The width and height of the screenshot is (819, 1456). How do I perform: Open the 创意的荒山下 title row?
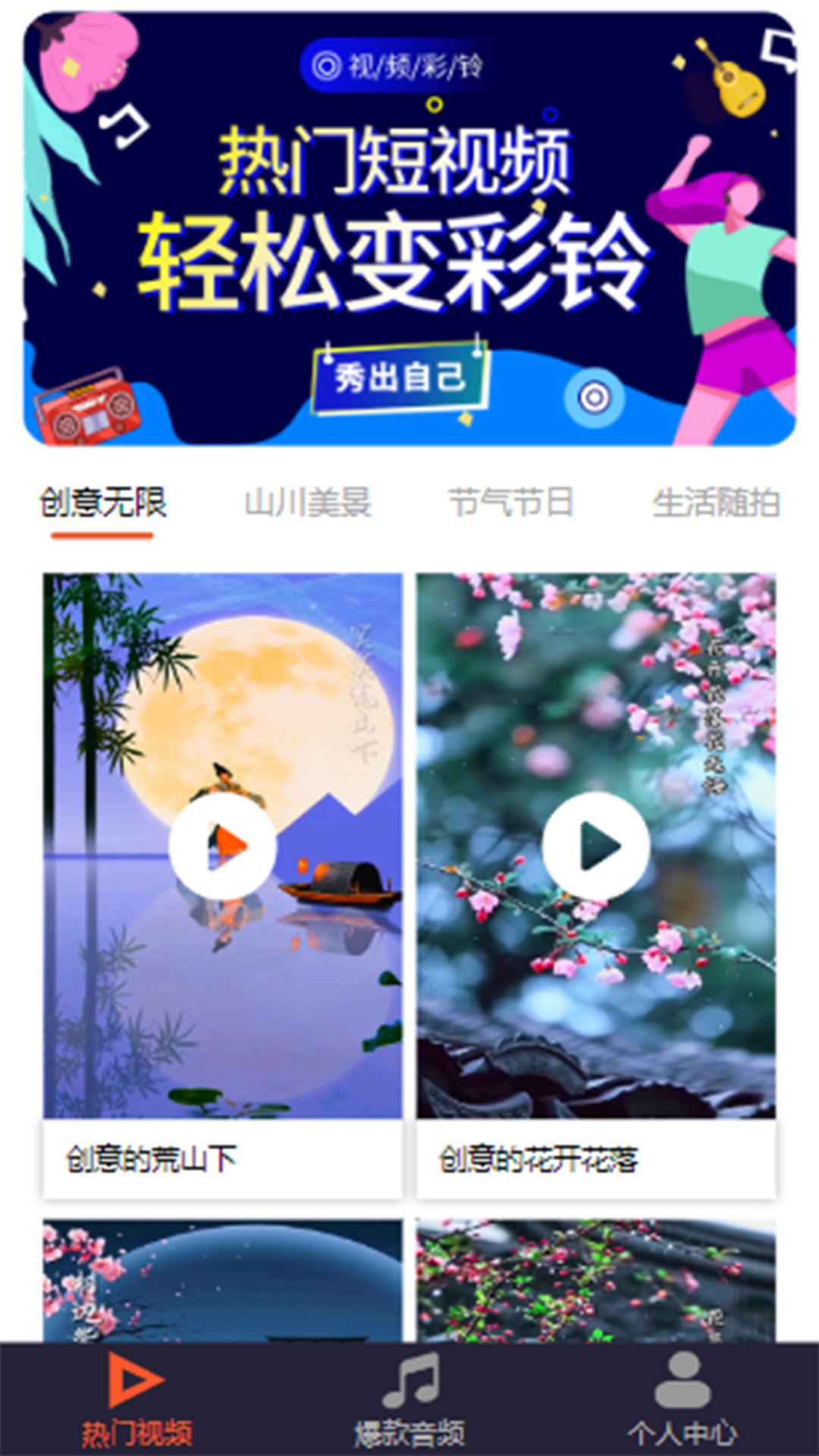coord(222,1159)
